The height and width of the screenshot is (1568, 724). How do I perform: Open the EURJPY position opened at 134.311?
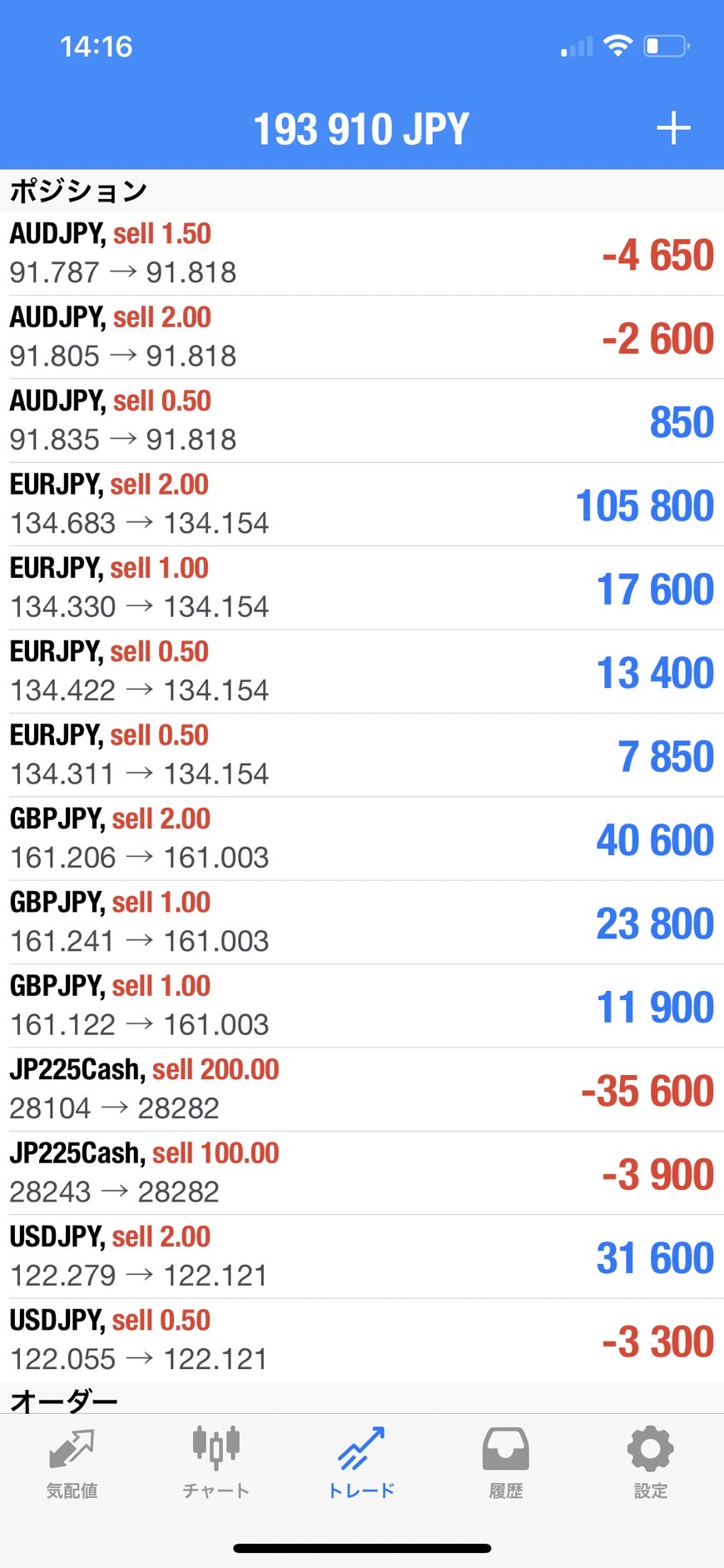pos(362,754)
